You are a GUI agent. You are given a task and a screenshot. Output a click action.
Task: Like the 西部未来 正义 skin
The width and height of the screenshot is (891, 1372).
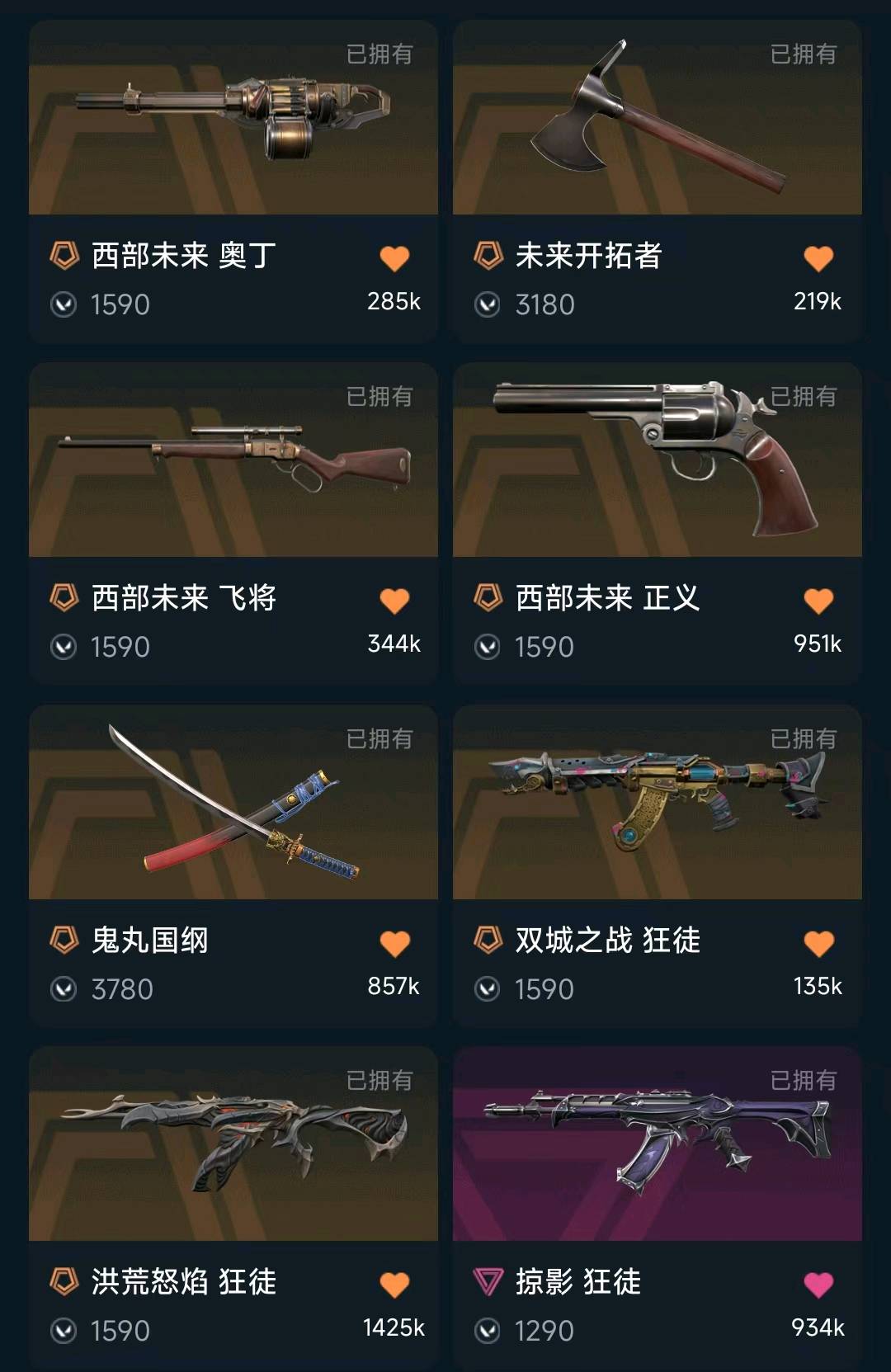(x=818, y=601)
